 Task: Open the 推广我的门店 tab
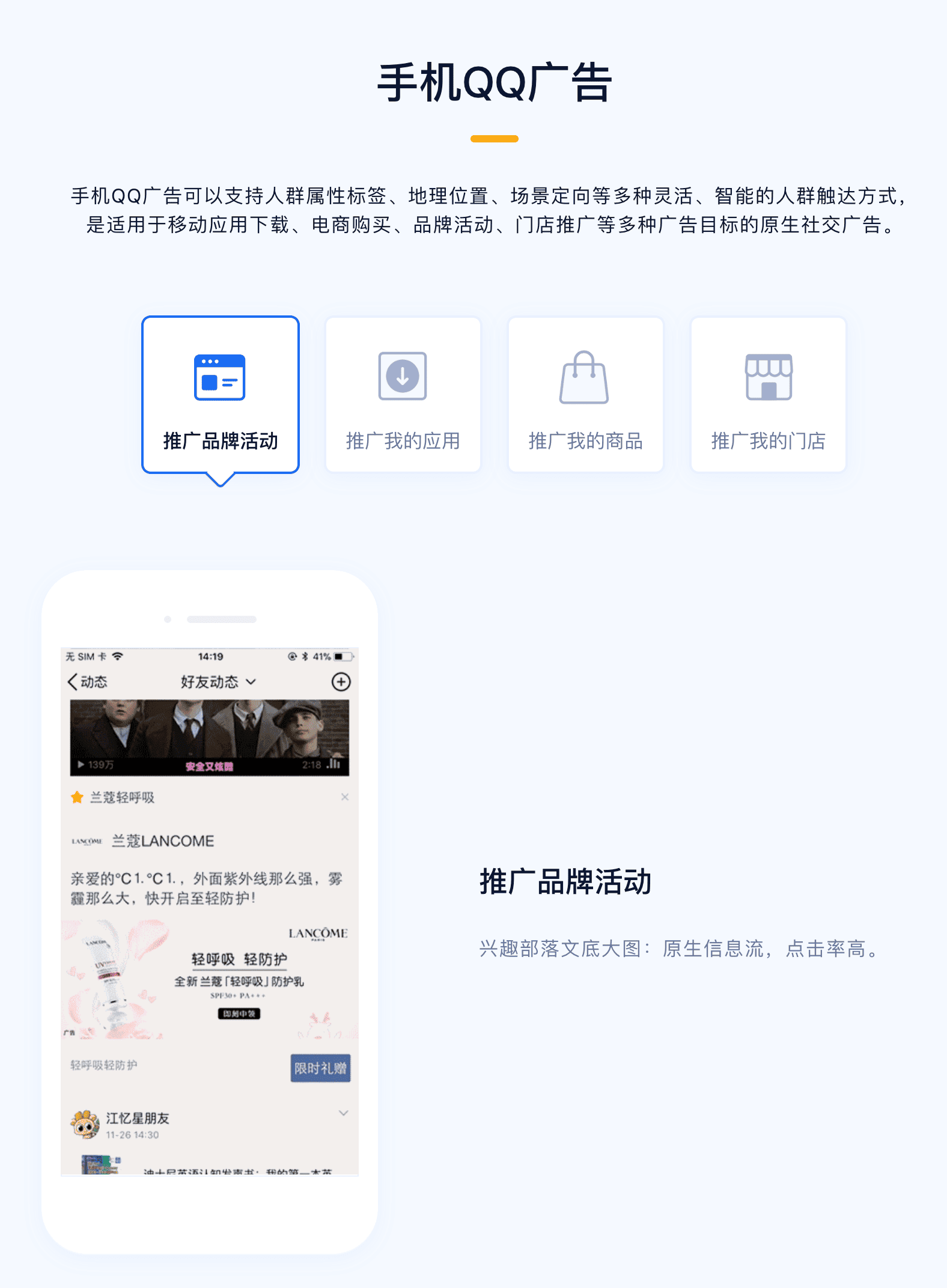tap(768, 395)
